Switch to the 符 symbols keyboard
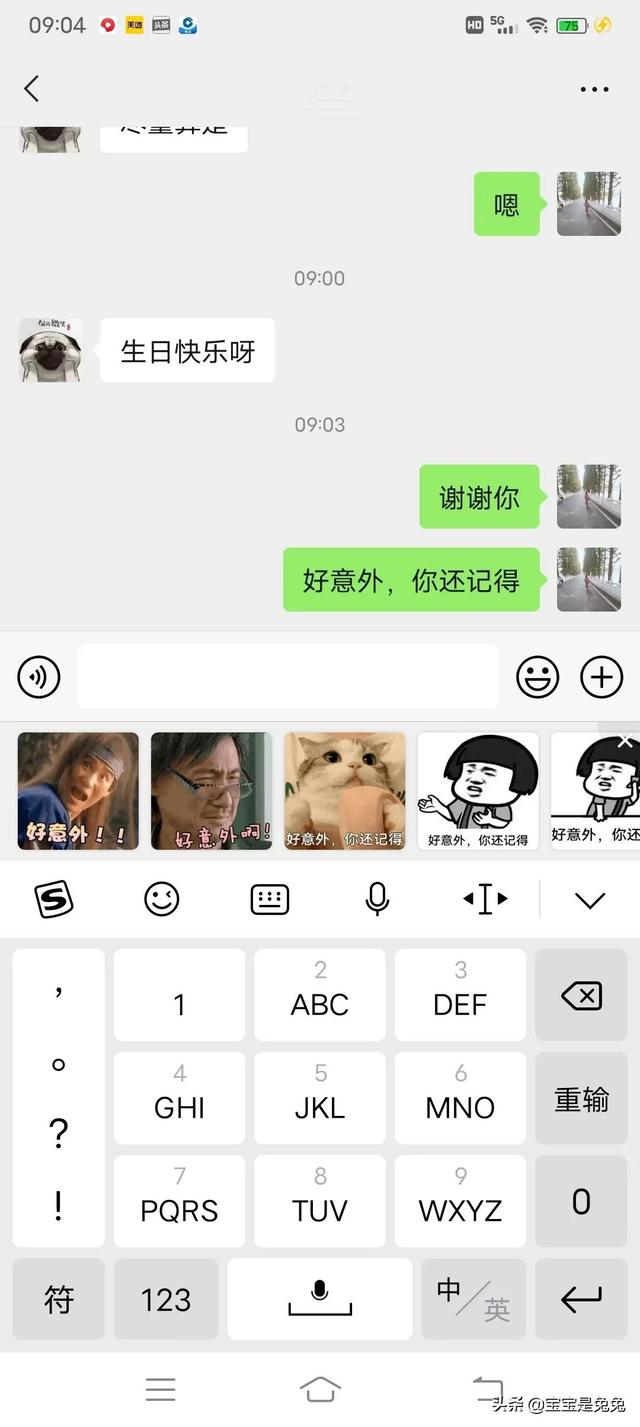Image resolution: width=640 pixels, height=1427 pixels. tap(59, 1299)
